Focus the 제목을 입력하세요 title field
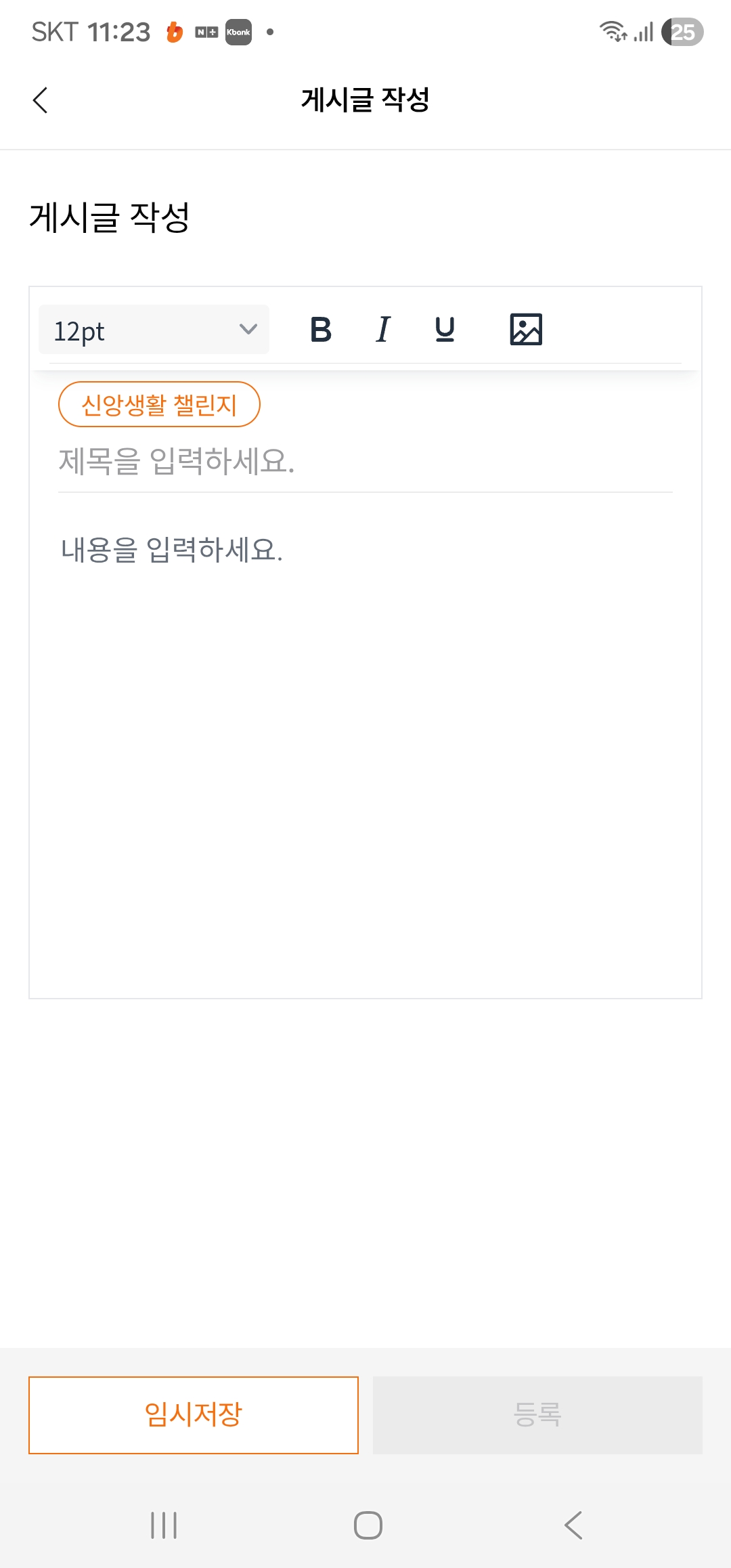The width and height of the screenshot is (731, 1568). coord(364,462)
